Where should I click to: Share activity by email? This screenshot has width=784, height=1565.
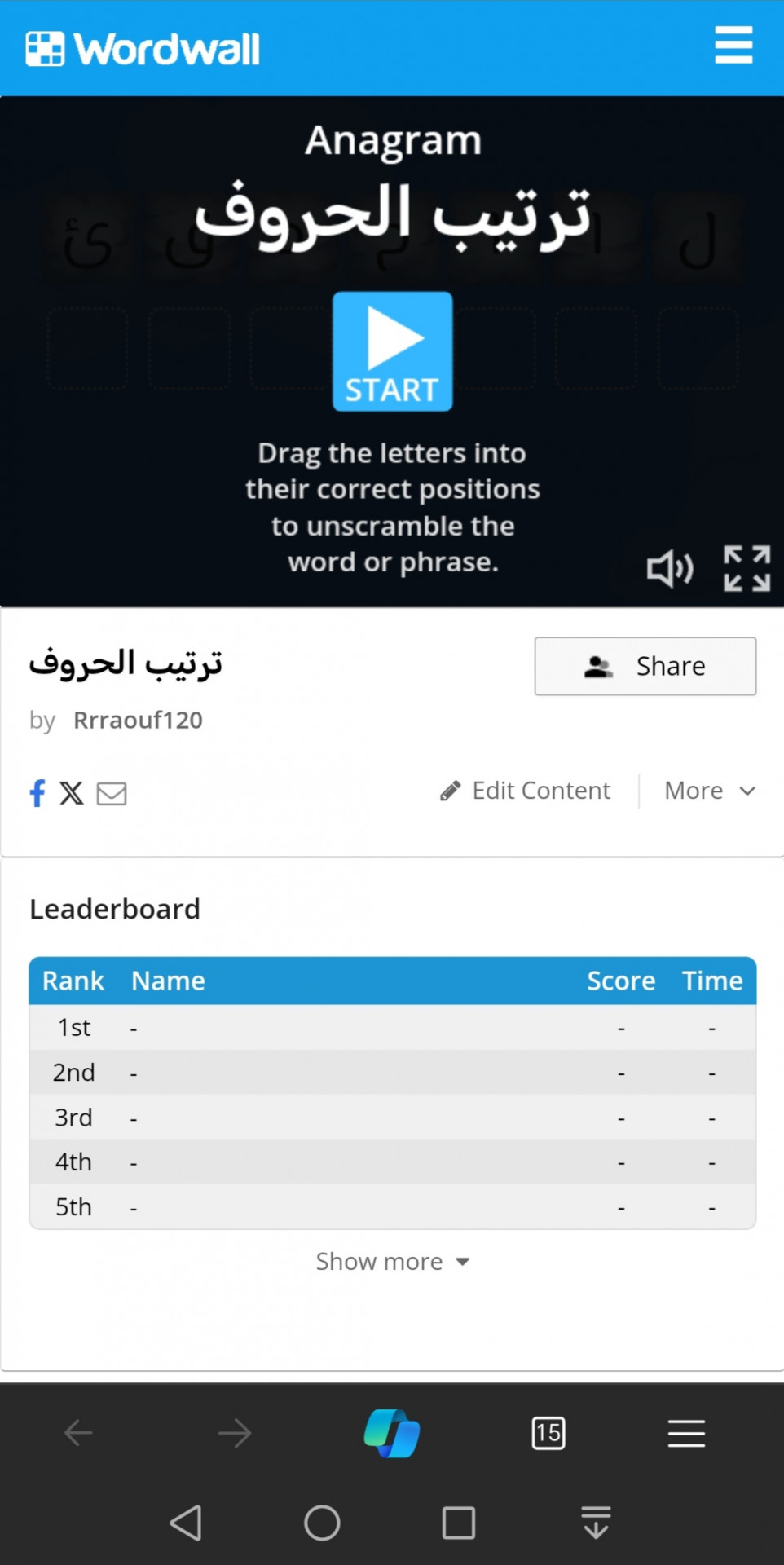pyautogui.click(x=112, y=793)
